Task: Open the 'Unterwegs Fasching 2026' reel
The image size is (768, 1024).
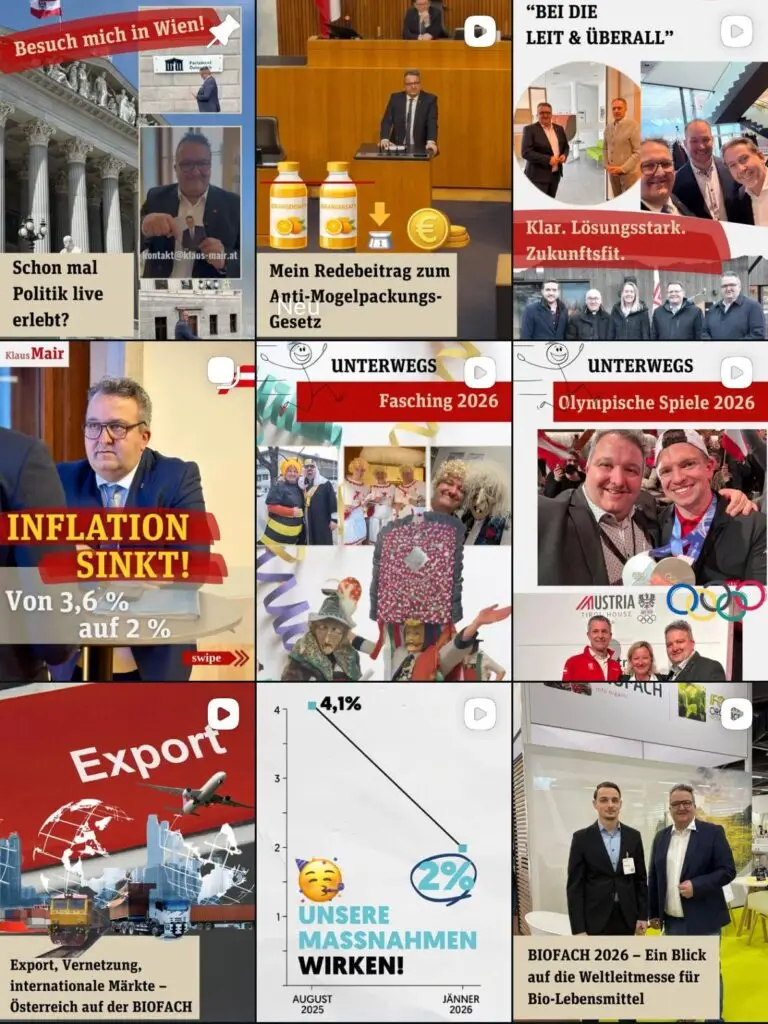Action: click(383, 512)
